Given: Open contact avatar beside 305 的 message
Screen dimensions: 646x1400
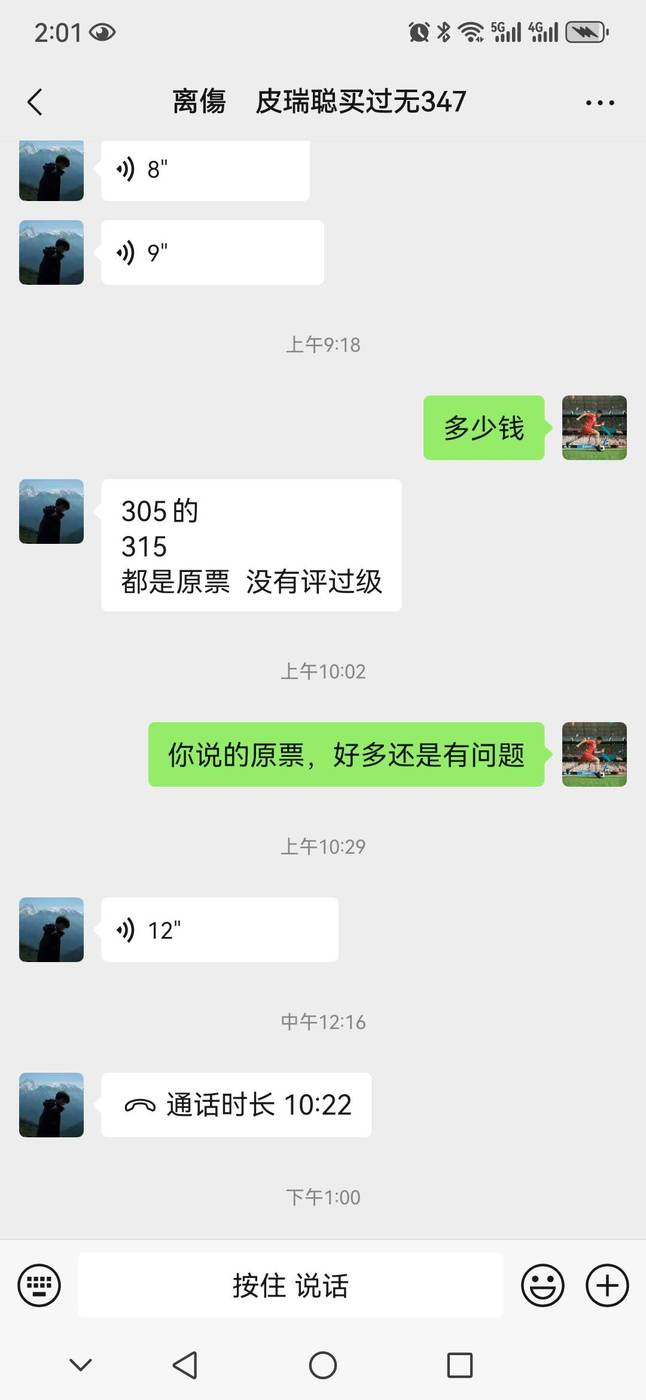Looking at the screenshot, I should coord(51,511).
